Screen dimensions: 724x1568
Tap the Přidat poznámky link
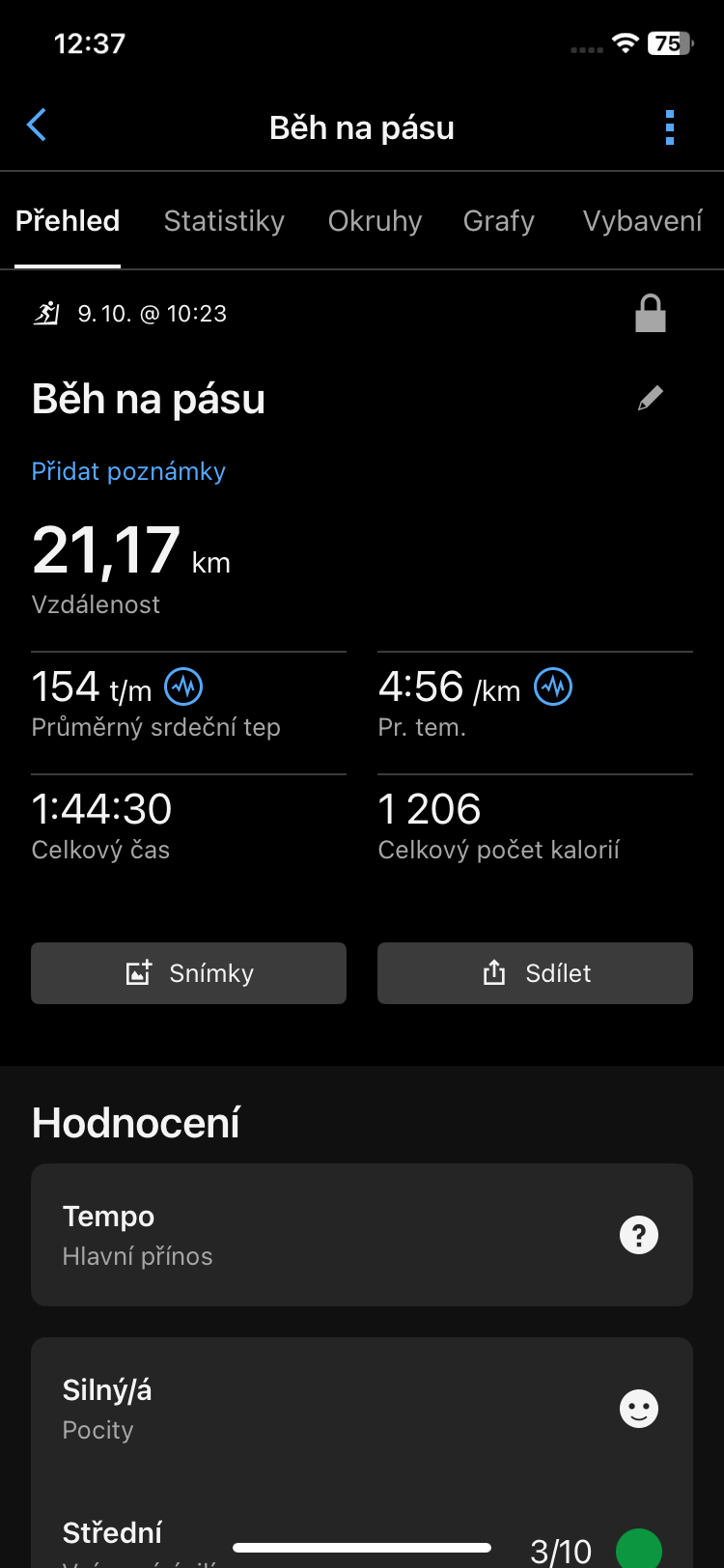(x=128, y=471)
